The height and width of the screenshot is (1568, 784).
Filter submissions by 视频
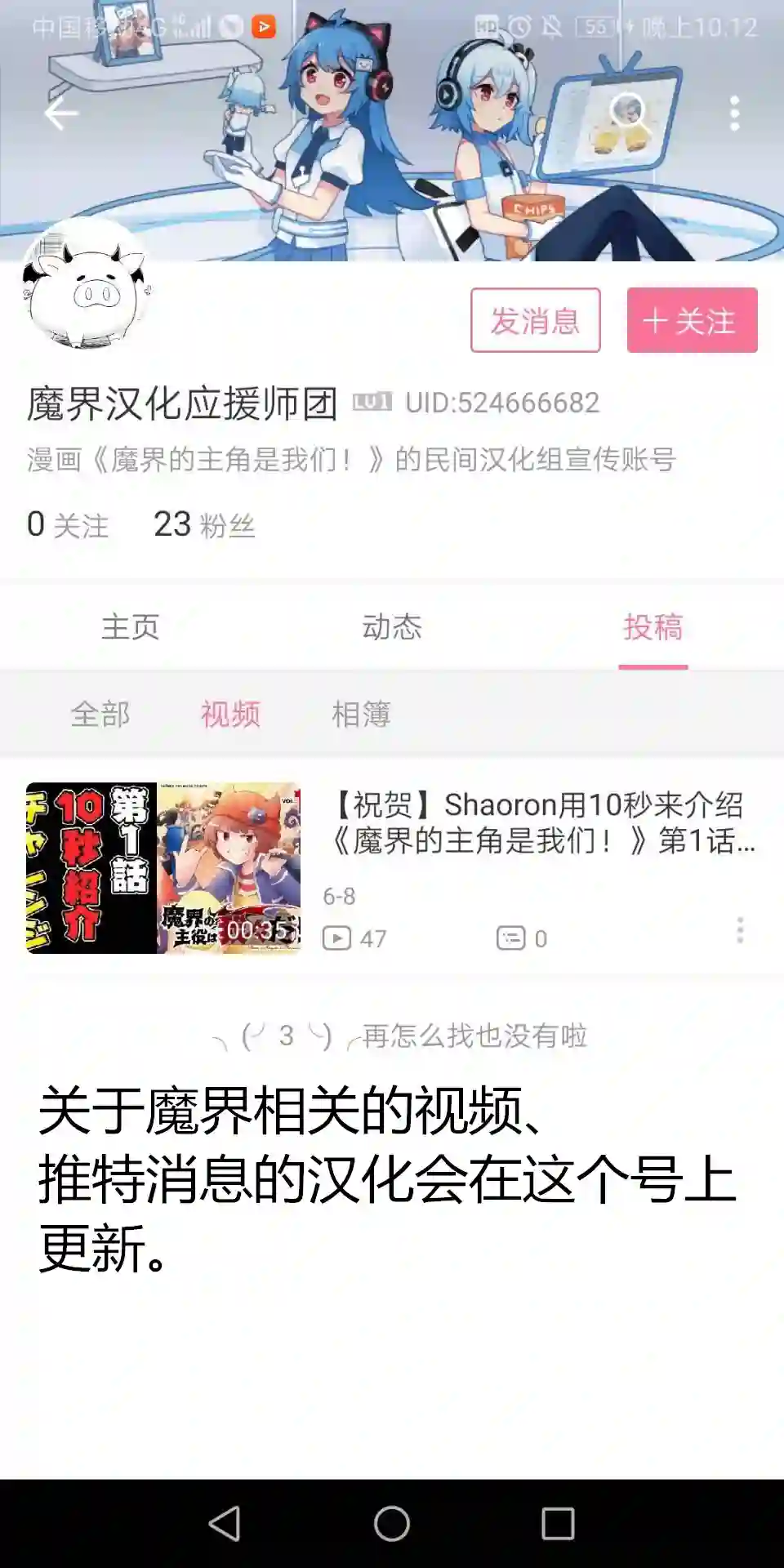(230, 715)
